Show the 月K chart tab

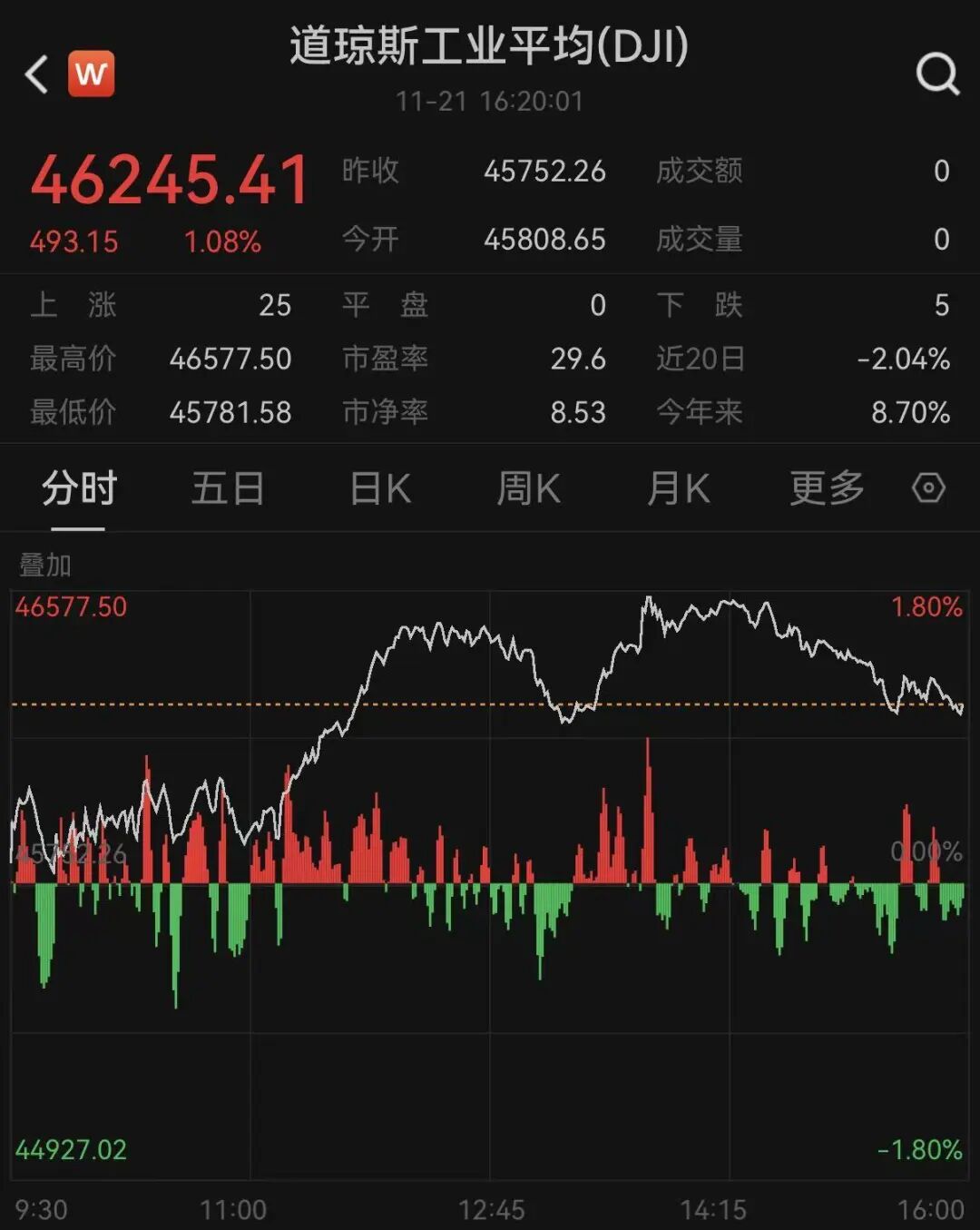click(x=678, y=489)
